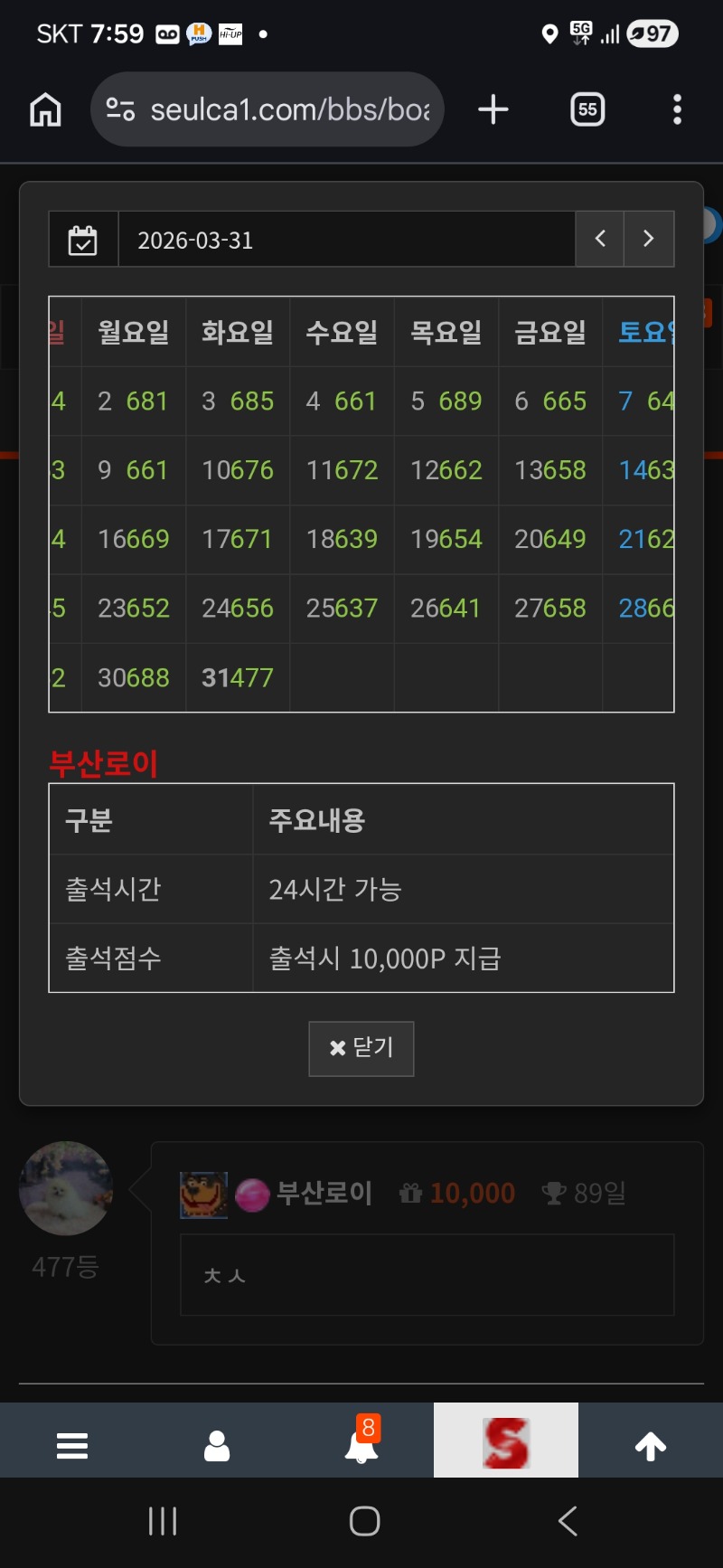Open the browser overflow menu
723x1568 pixels.
pos(677,110)
